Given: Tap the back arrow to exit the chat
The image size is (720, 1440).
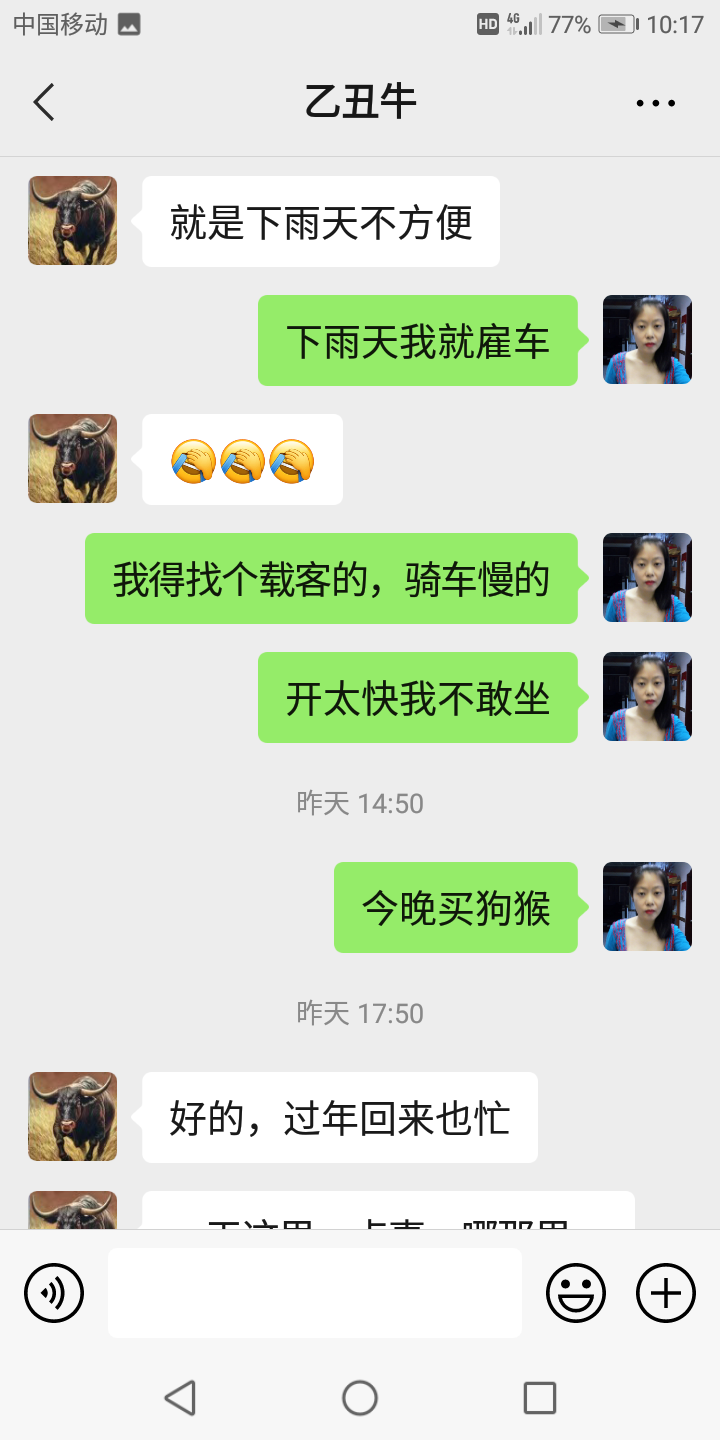Looking at the screenshot, I should tap(43, 102).
